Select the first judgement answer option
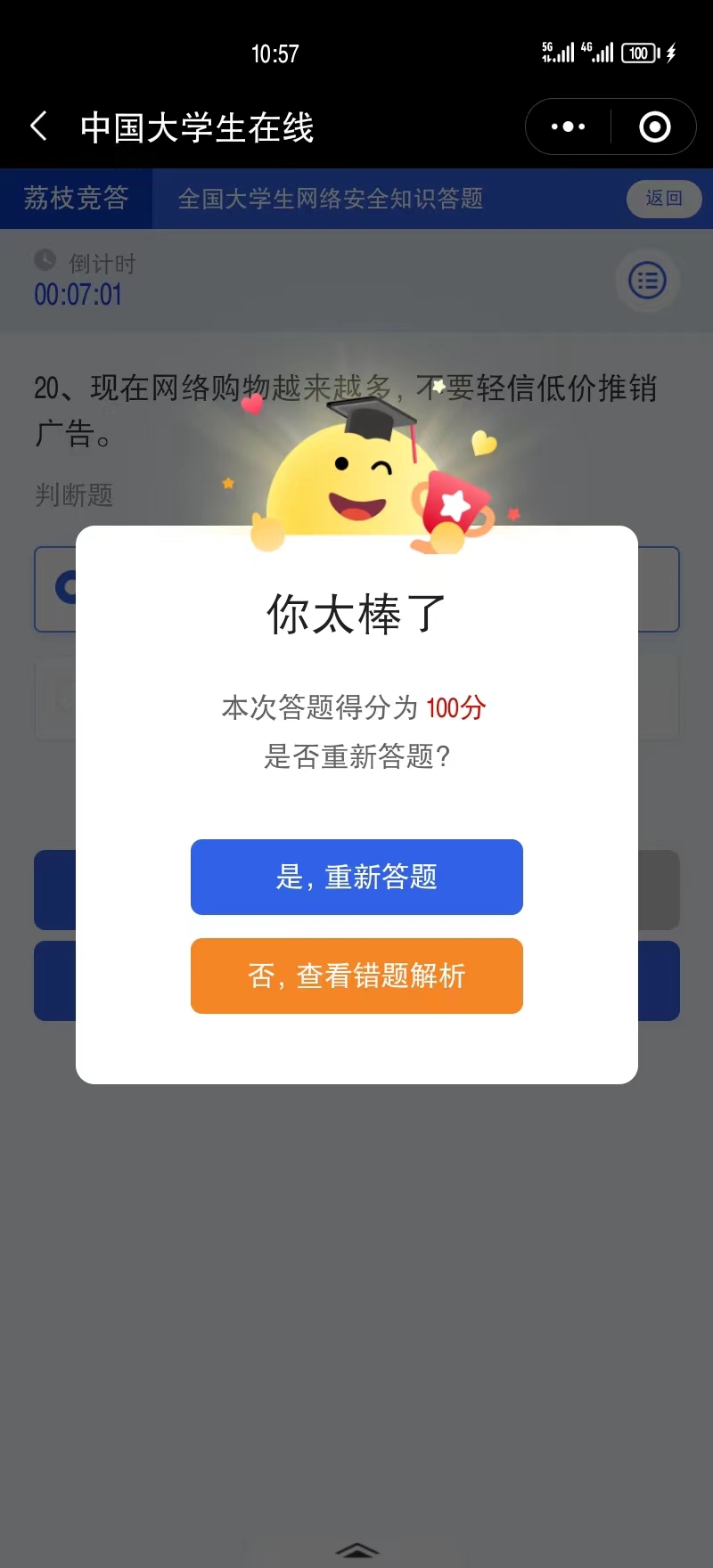Image resolution: width=713 pixels, height=1568 pixels. 55,590
